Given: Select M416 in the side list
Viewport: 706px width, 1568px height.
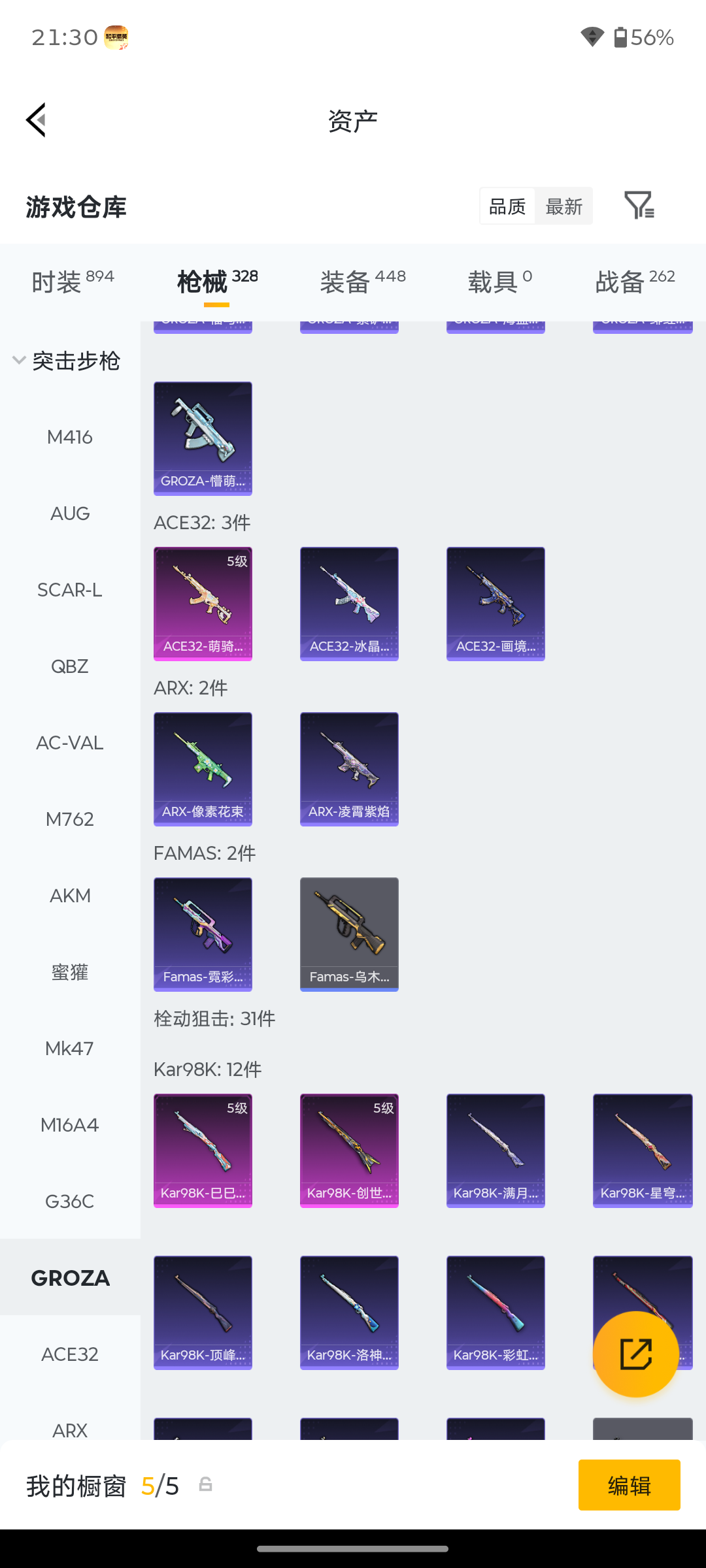Looking at the screenshot, I should [70, 437].
